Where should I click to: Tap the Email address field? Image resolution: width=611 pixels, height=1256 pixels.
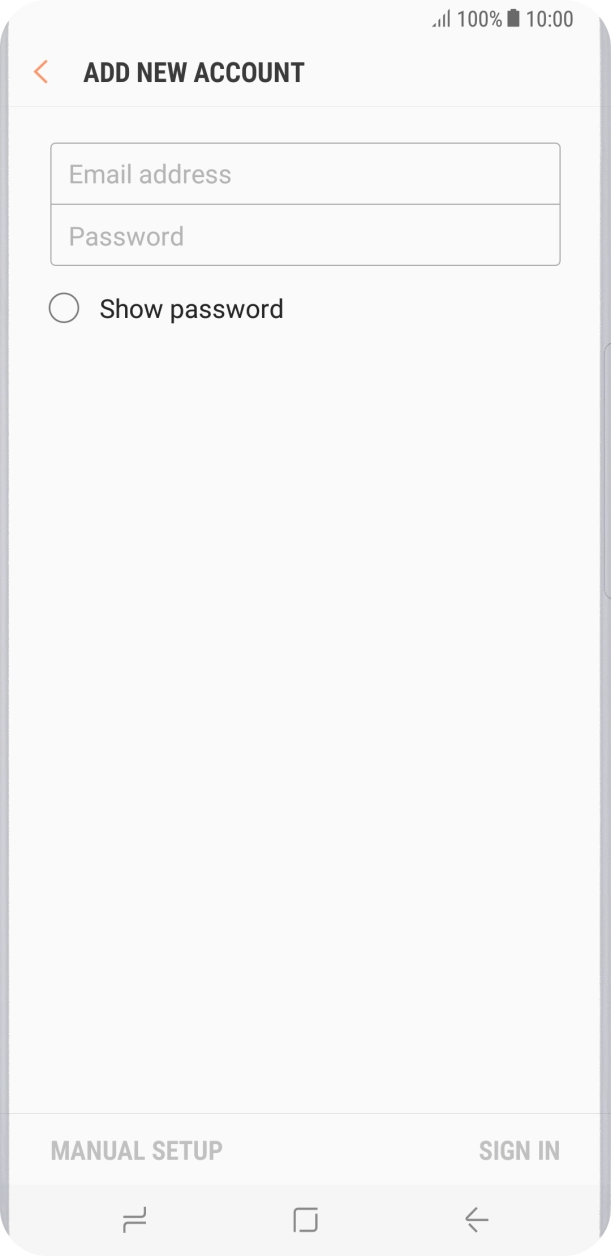pos(305,174)
